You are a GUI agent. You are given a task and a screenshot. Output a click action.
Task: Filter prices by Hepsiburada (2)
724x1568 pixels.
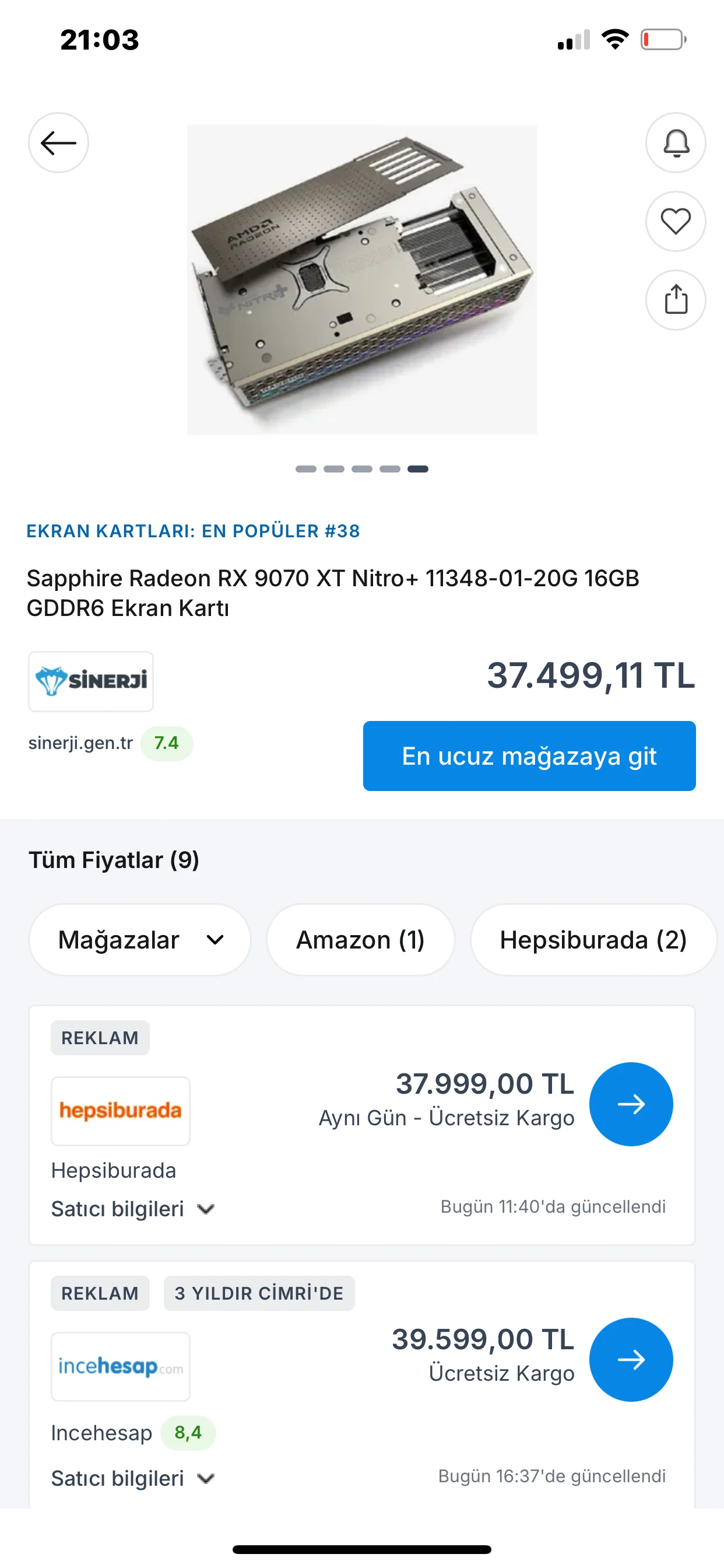(593, 940)
